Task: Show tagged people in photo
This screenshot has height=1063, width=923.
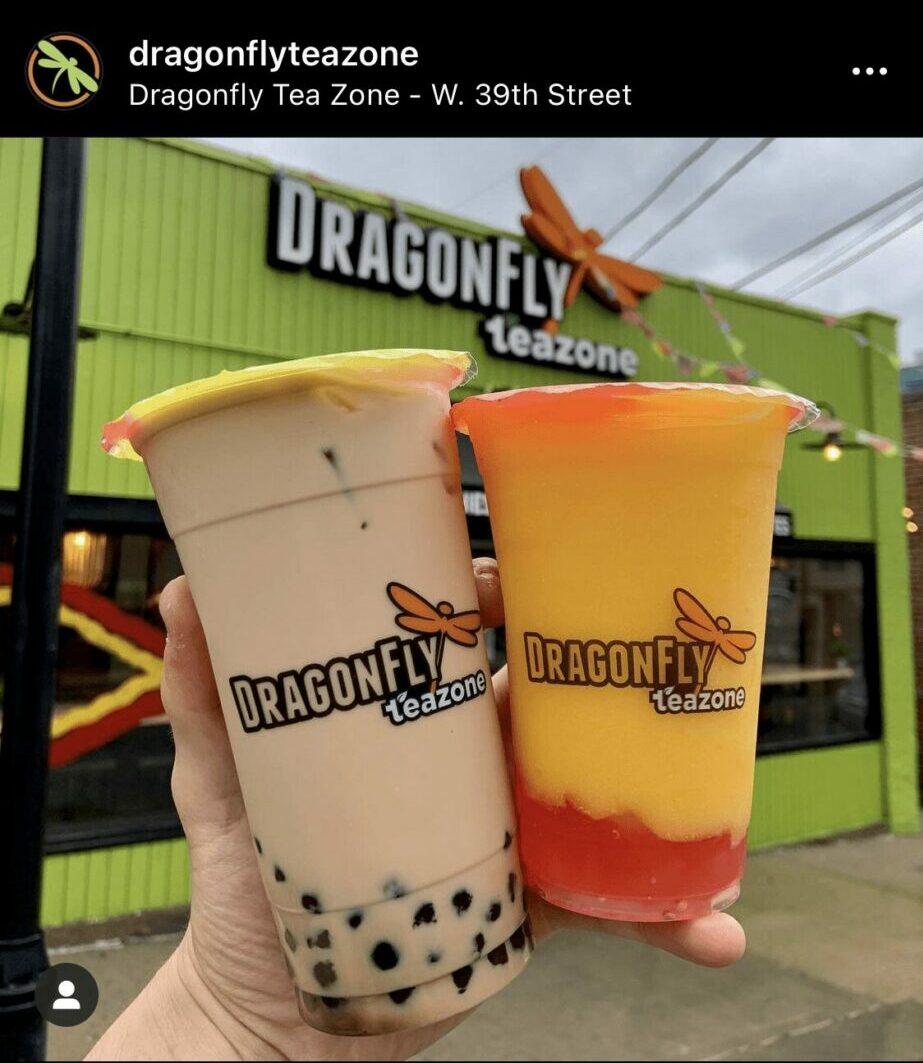Action: 66,994
